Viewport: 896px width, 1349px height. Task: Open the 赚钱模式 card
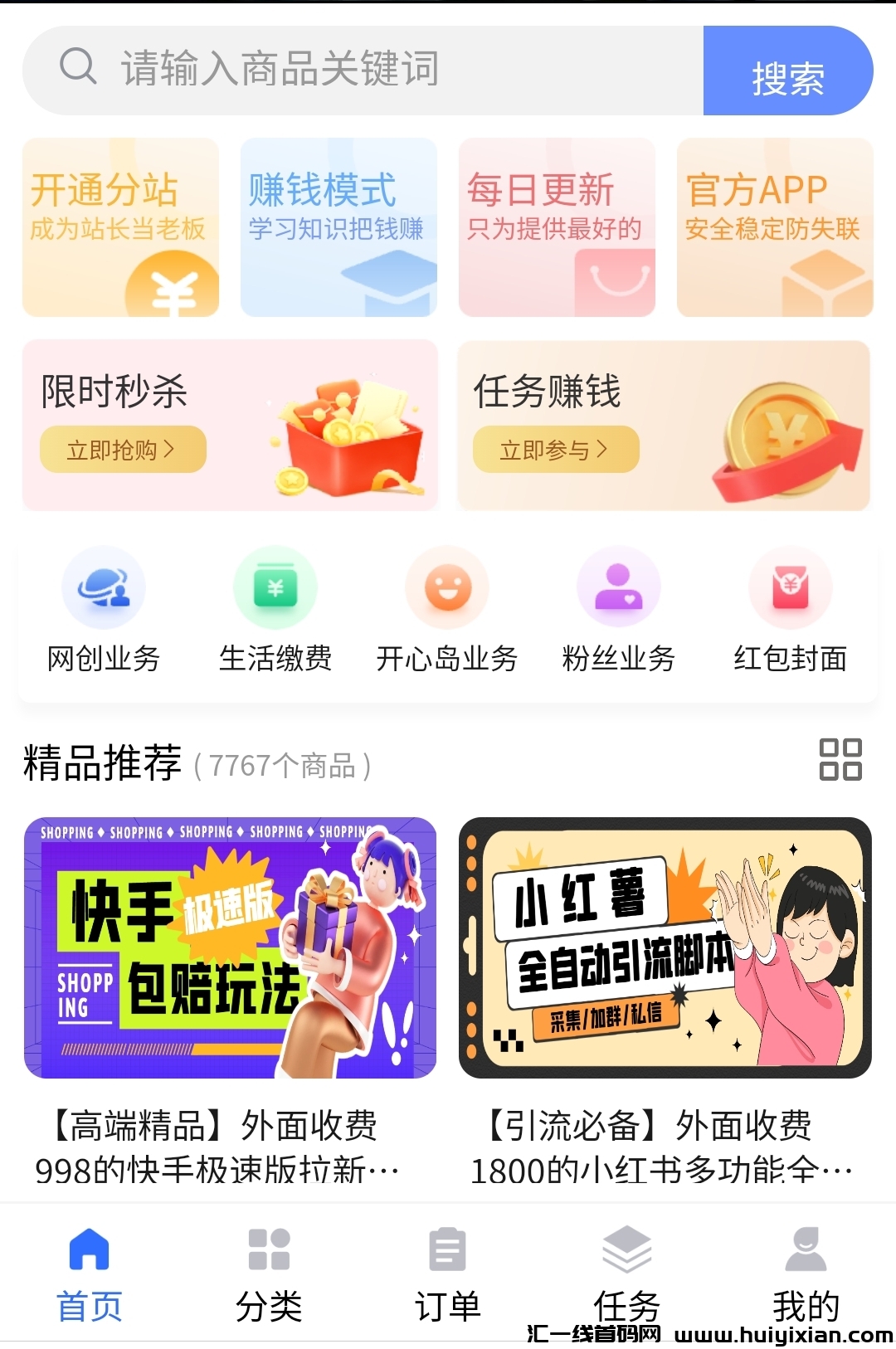tap(338, 227)
